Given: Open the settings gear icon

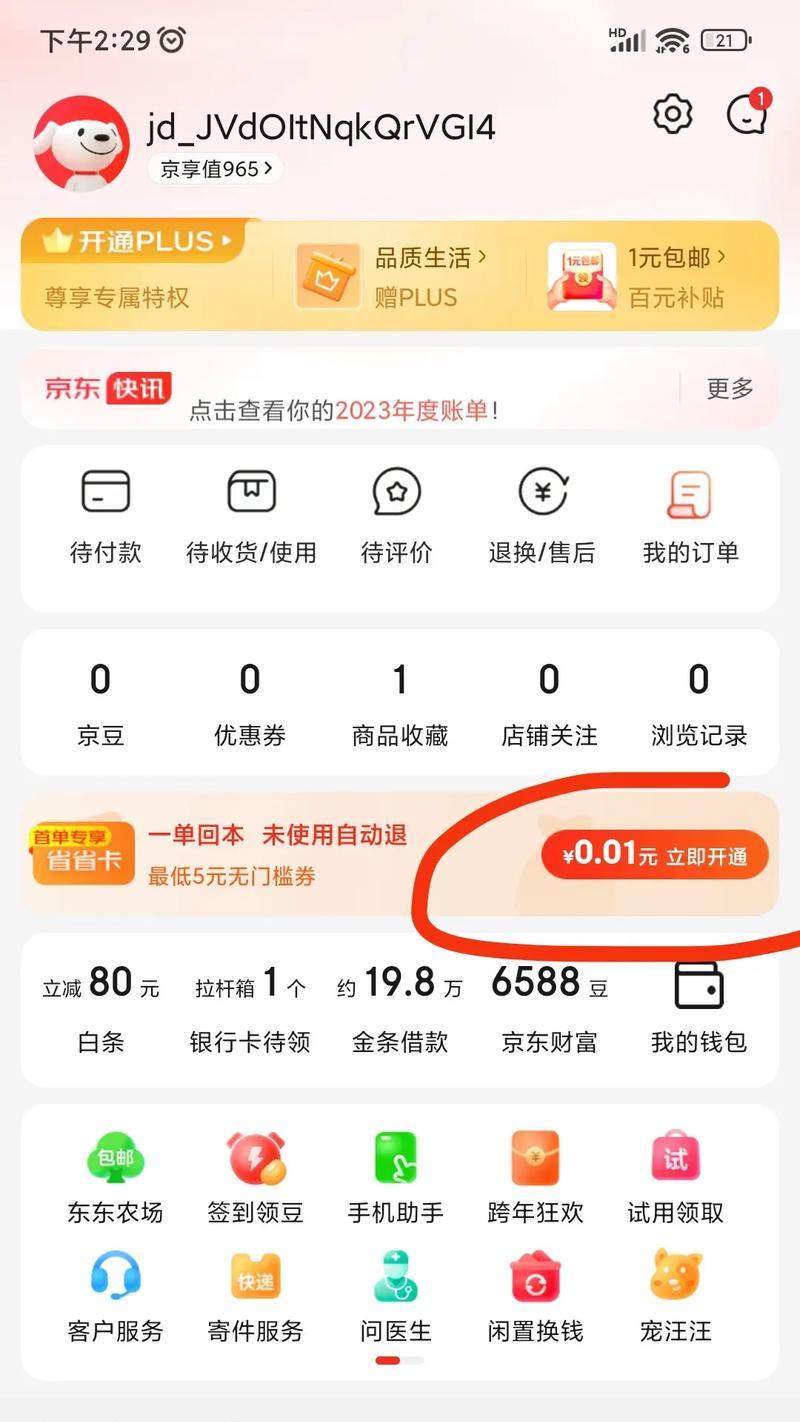Looking at the screenshot, I should (673, 114).
